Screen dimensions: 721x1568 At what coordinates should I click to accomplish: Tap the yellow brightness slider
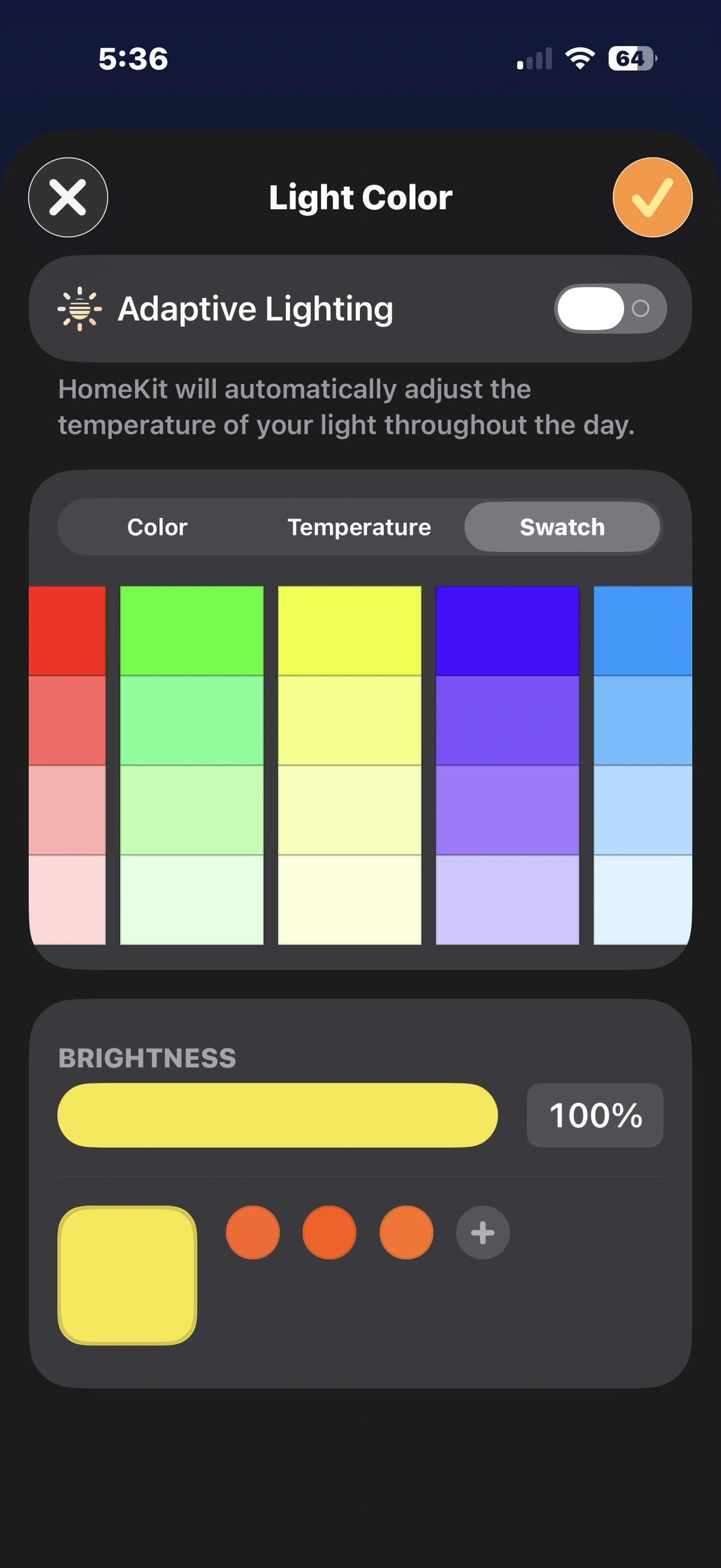[x=278, y=1115]
